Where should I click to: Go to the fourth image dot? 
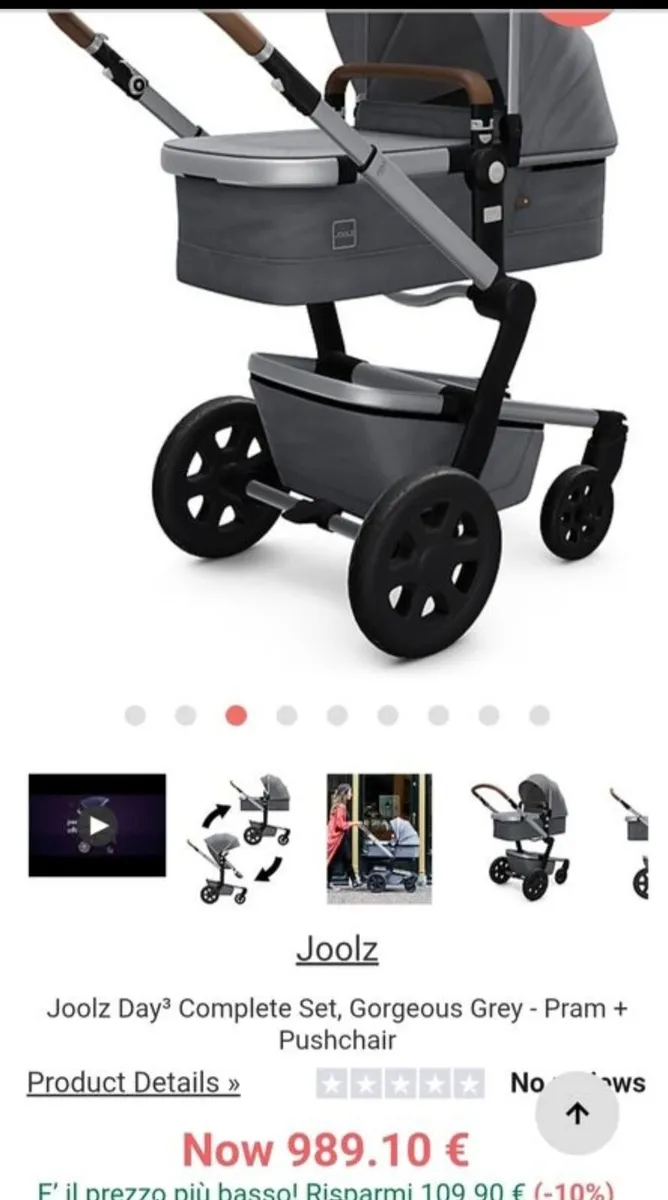(x=287, y=715)
